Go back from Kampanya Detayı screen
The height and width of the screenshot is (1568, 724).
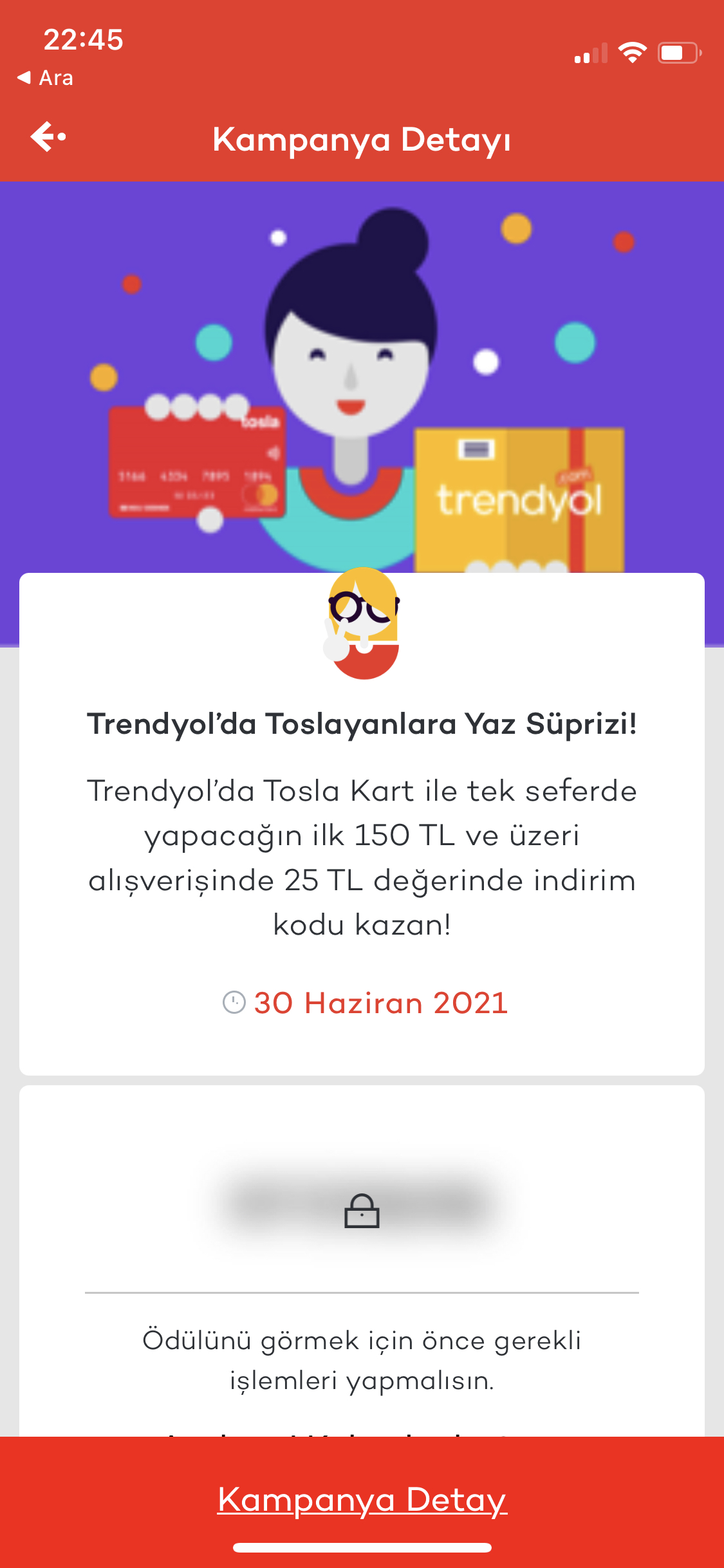[x=48, y=137]
